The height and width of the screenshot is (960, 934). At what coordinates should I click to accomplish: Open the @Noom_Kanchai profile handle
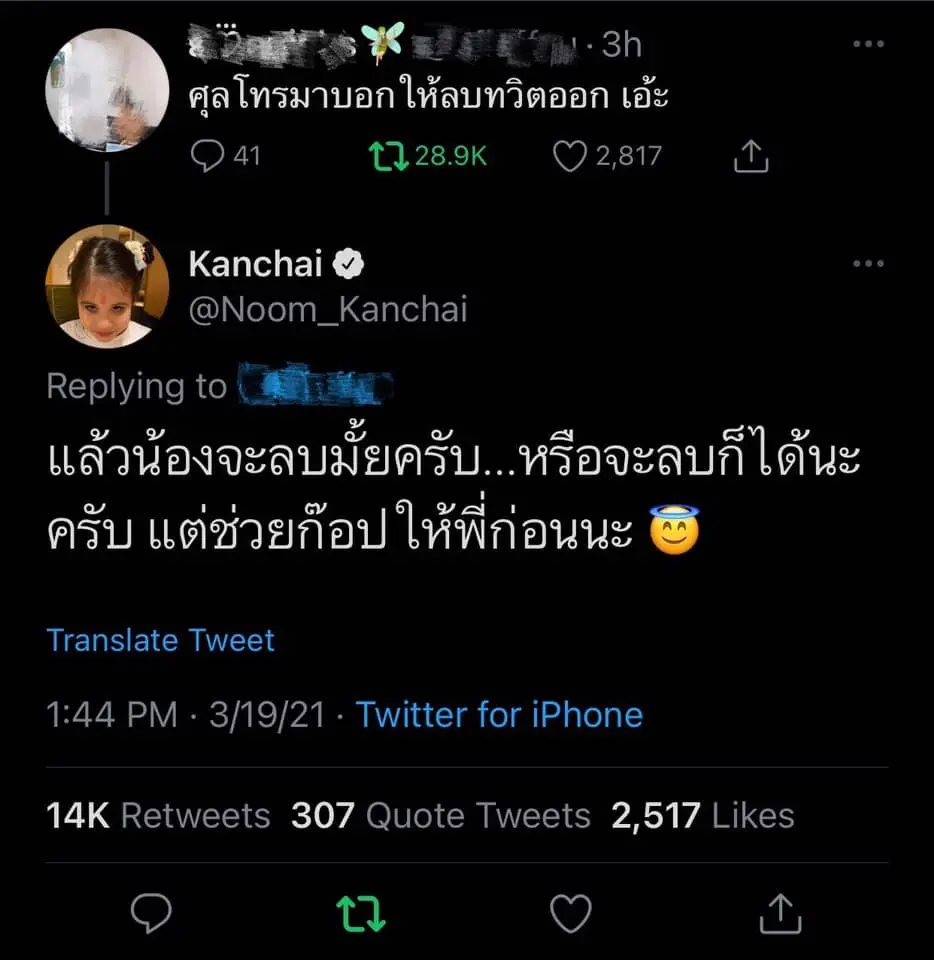(328, 309)
